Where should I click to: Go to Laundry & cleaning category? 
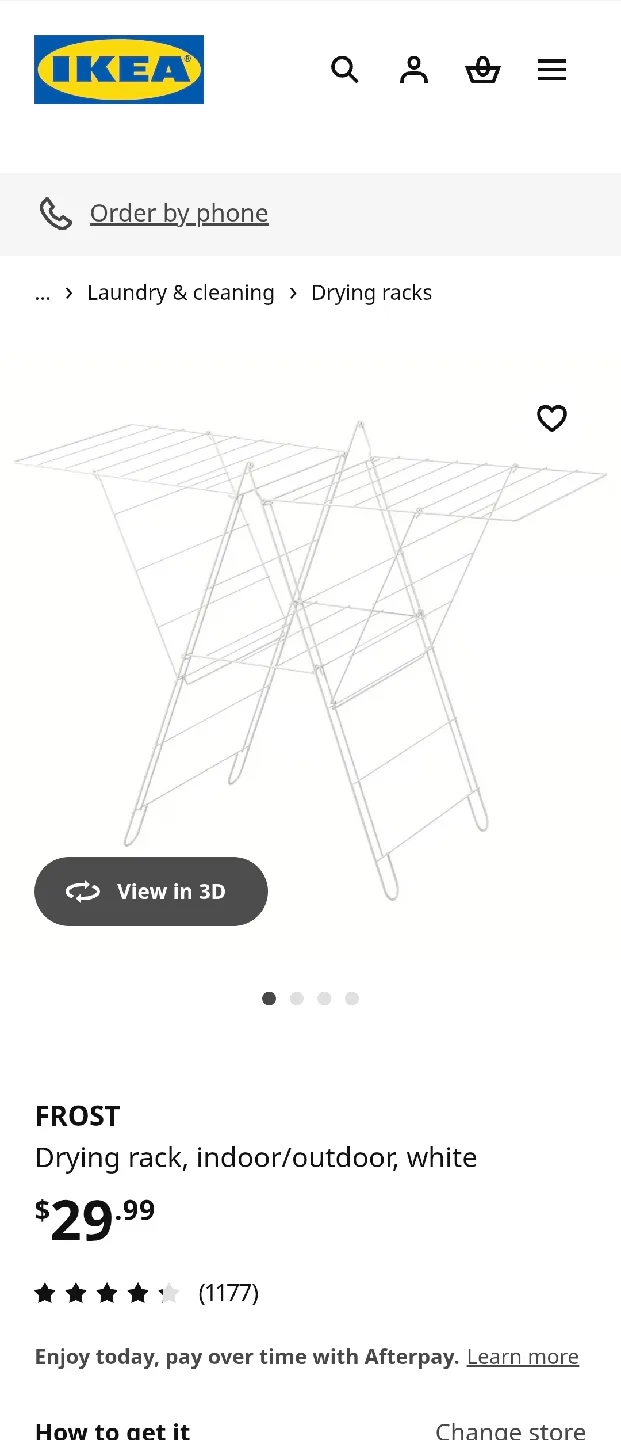pyautogui.click(x=180, y=293)
